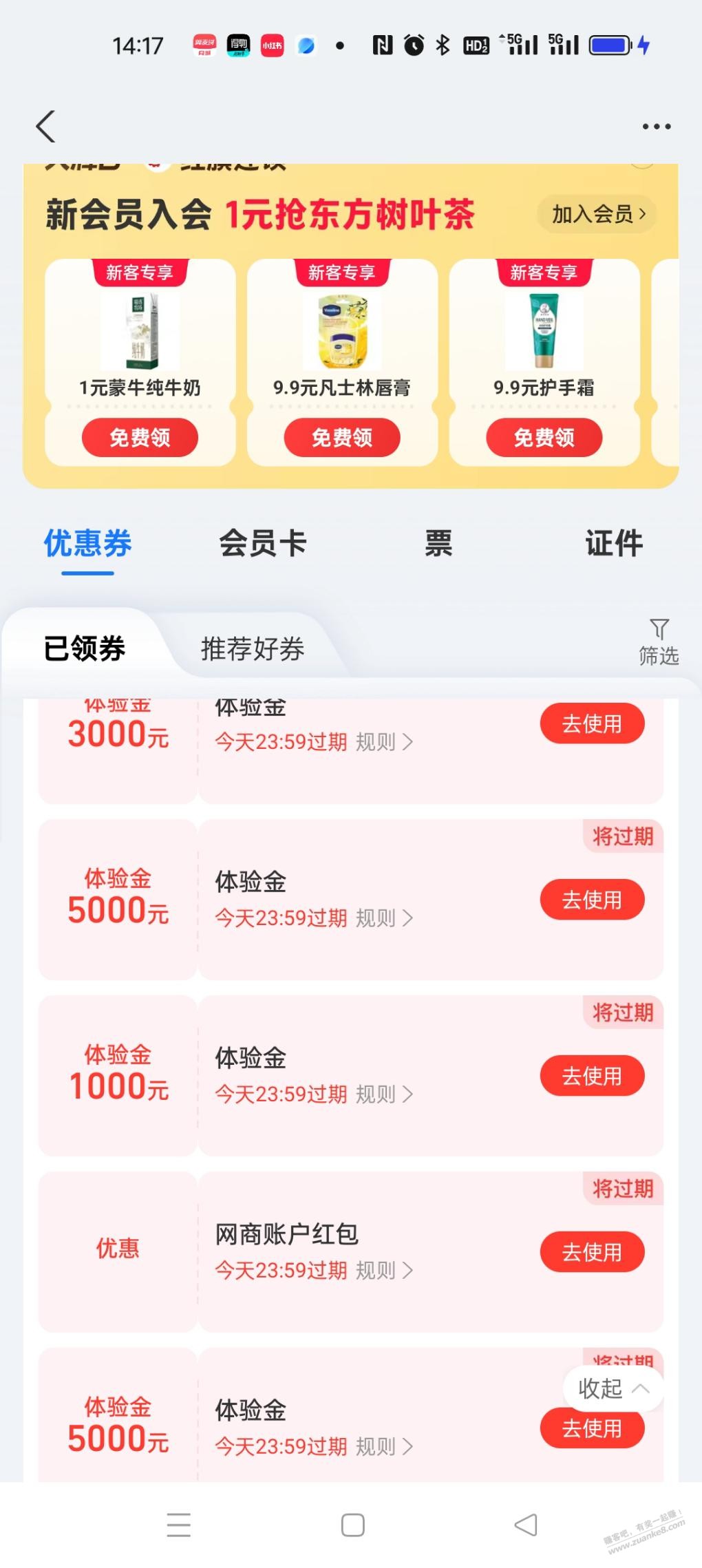Open the three-dot overflow menu
Screen dimensions: 702x1568
point(656,127)
